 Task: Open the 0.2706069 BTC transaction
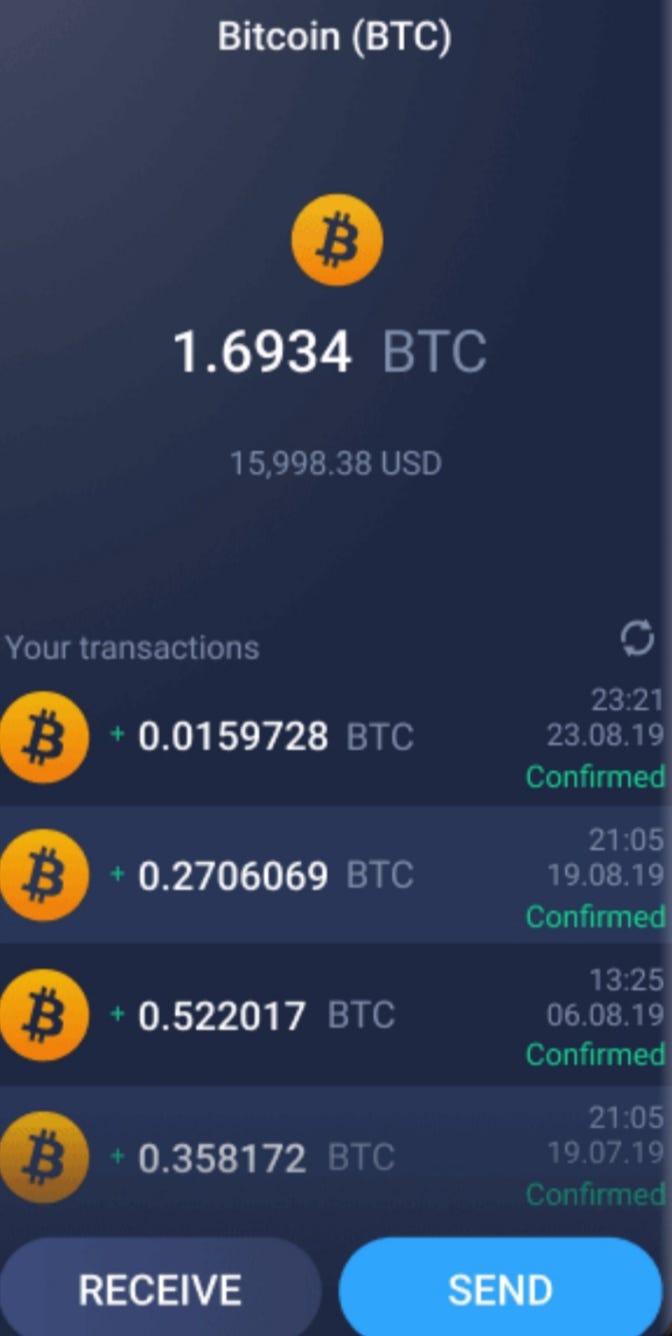(x=336, y=875)
